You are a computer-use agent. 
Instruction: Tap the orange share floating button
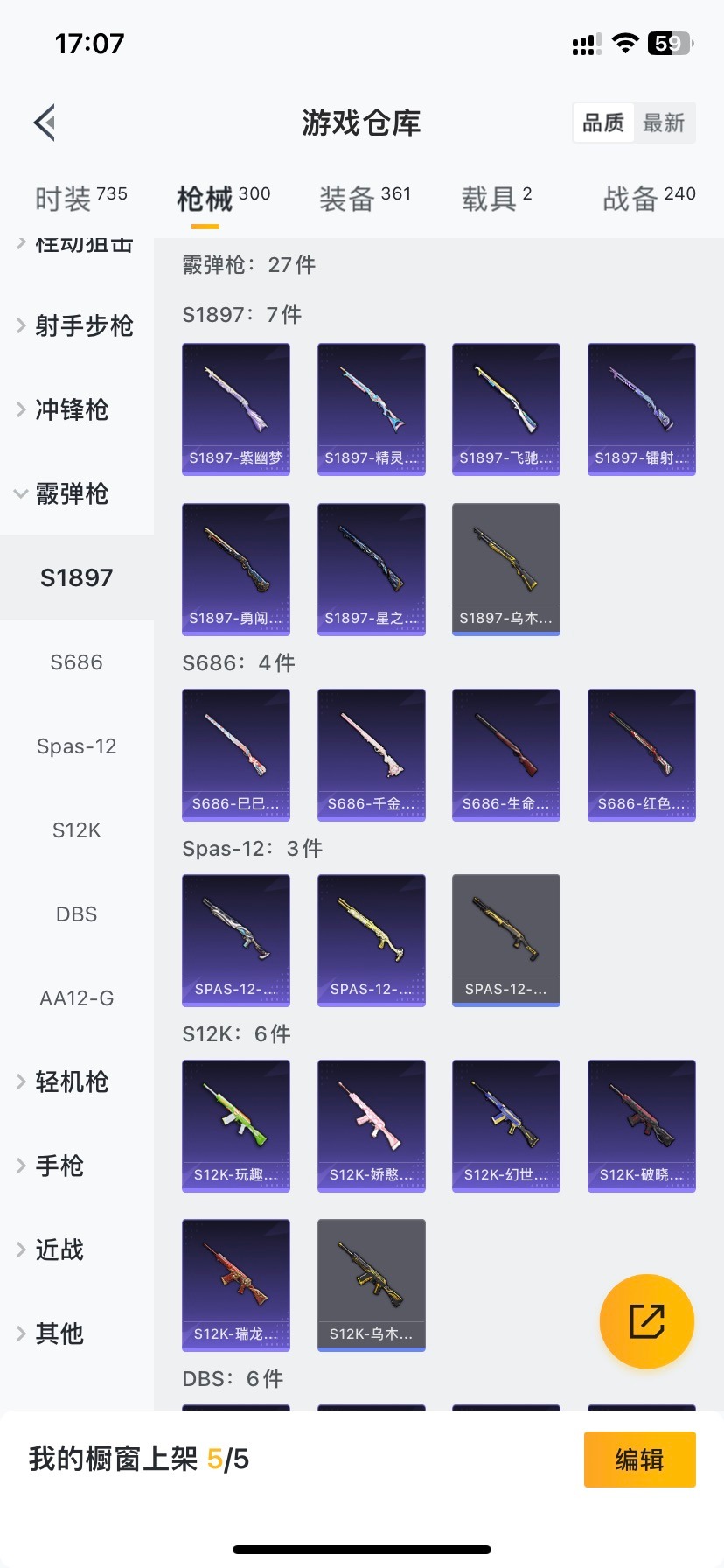647,1321
